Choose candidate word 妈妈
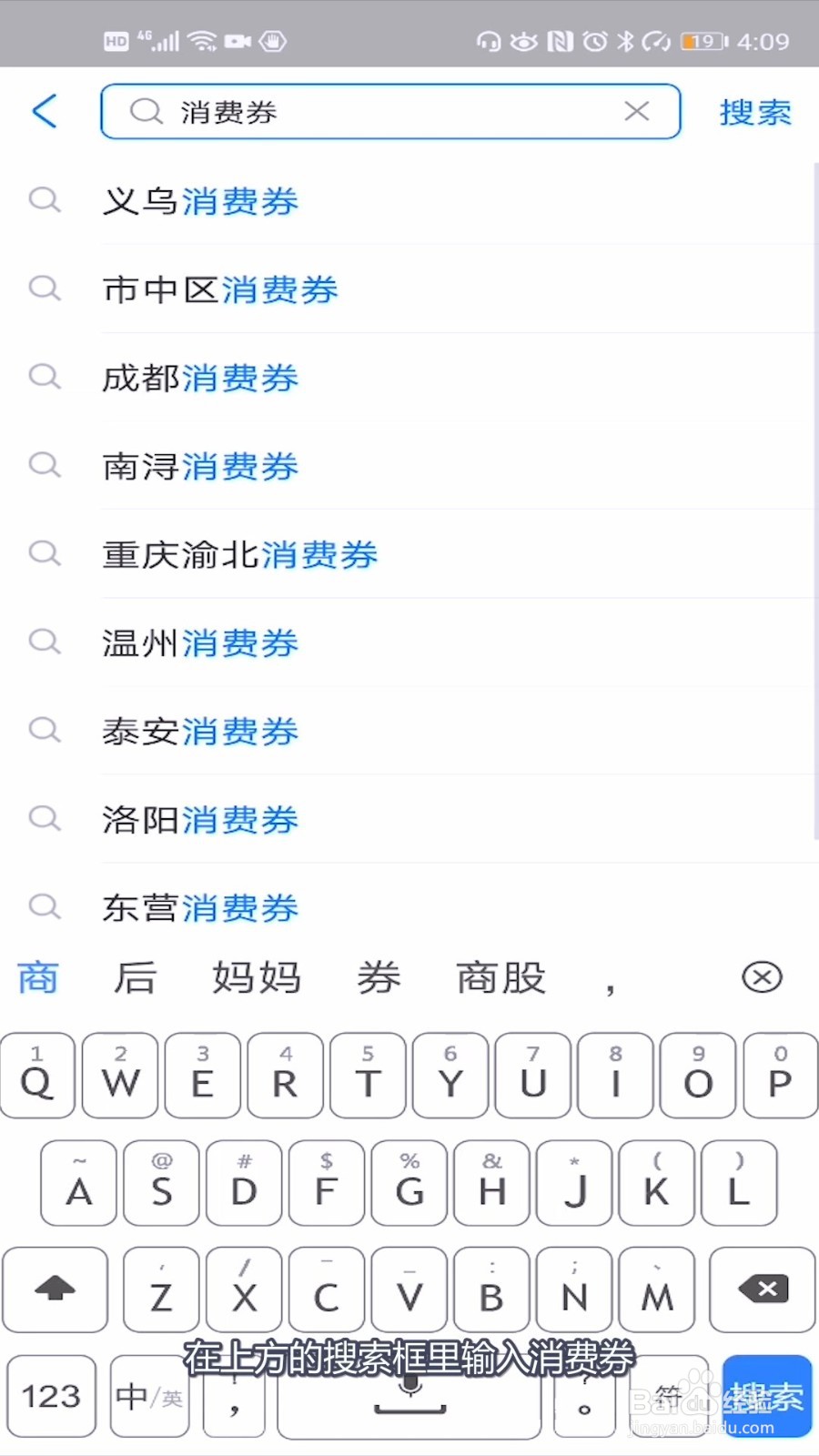 click(x=257, y=977)
